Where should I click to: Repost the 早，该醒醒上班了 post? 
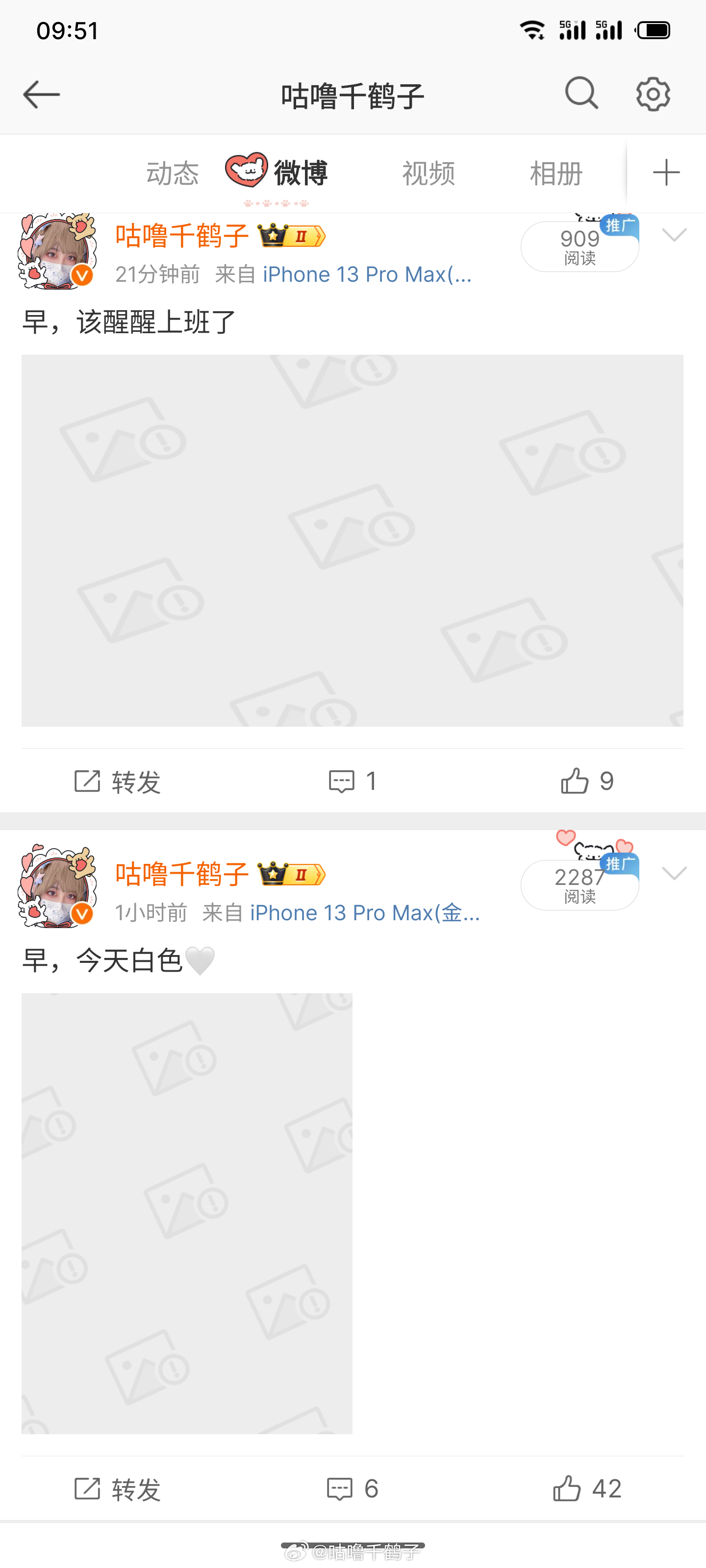coord(118,781)
